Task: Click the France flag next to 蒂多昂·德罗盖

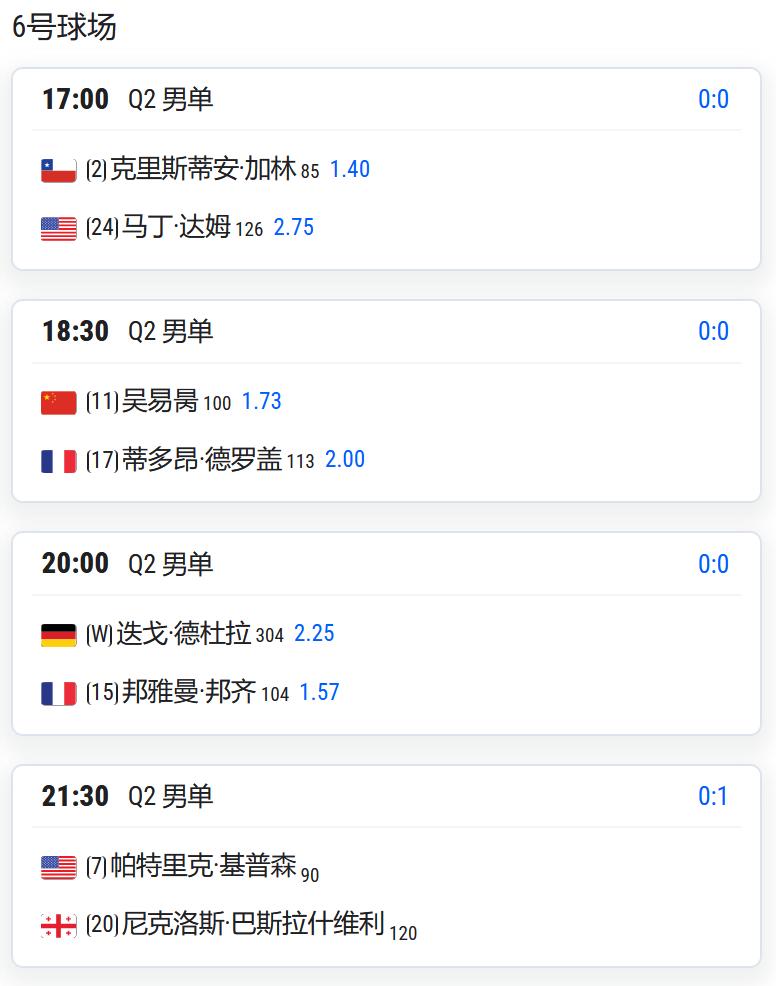Action: (x=60, y=459)
